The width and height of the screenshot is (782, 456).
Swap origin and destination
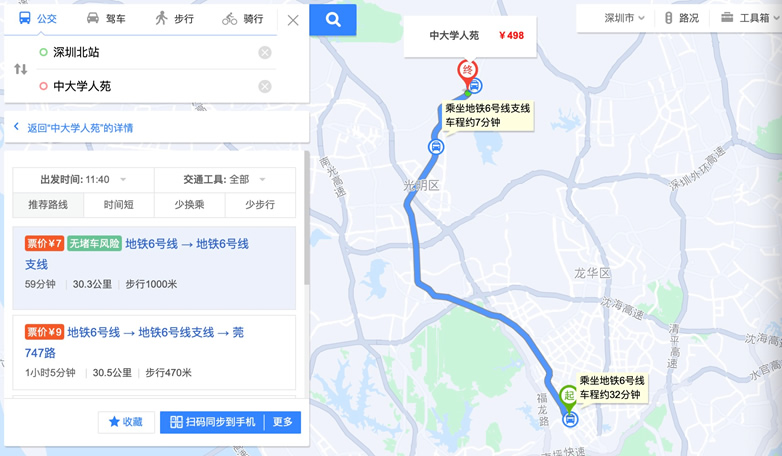pos(20,69)
